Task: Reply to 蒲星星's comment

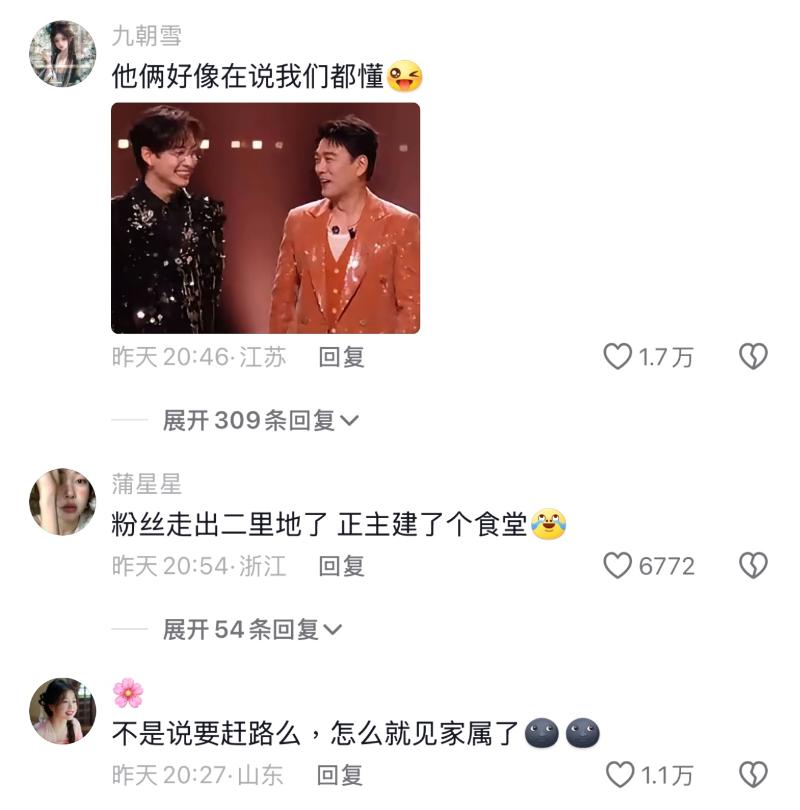Action: pos(341,566)
